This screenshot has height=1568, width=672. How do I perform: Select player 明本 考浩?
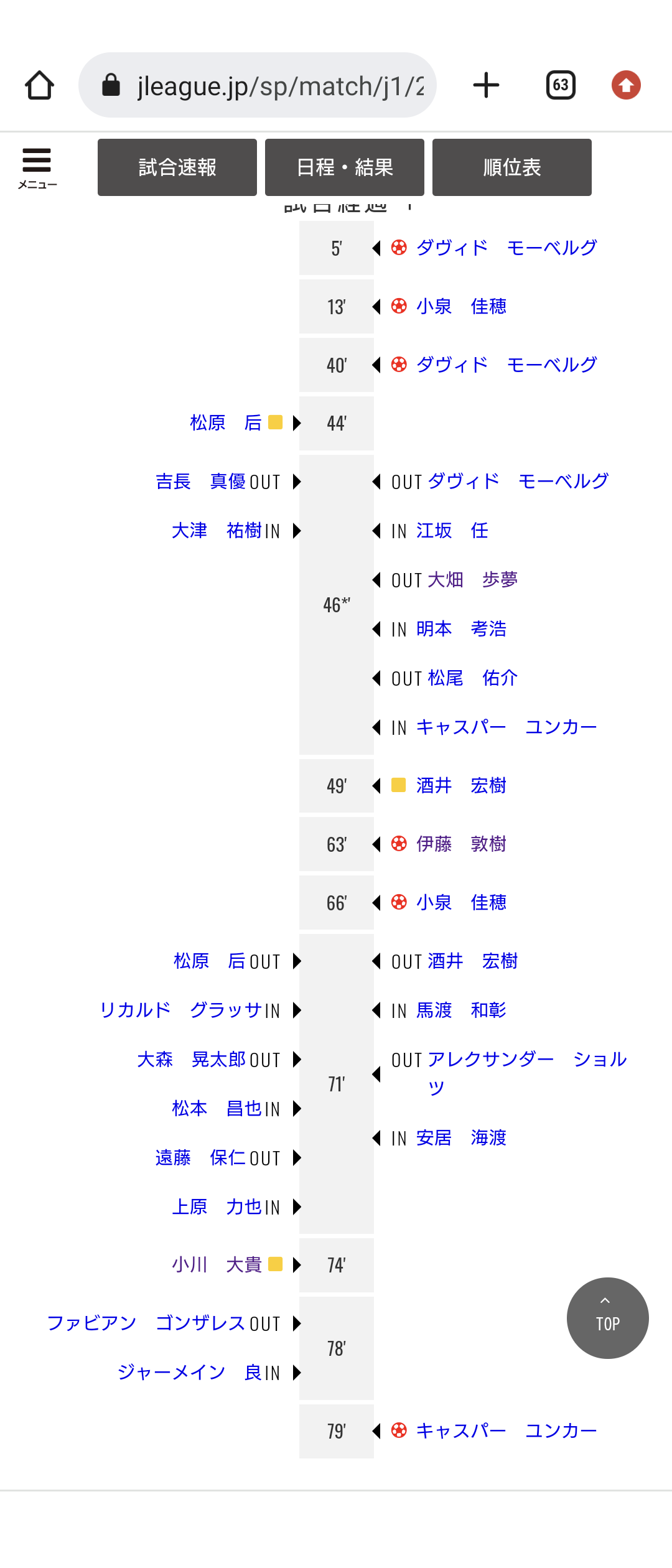tap(461, 629)
